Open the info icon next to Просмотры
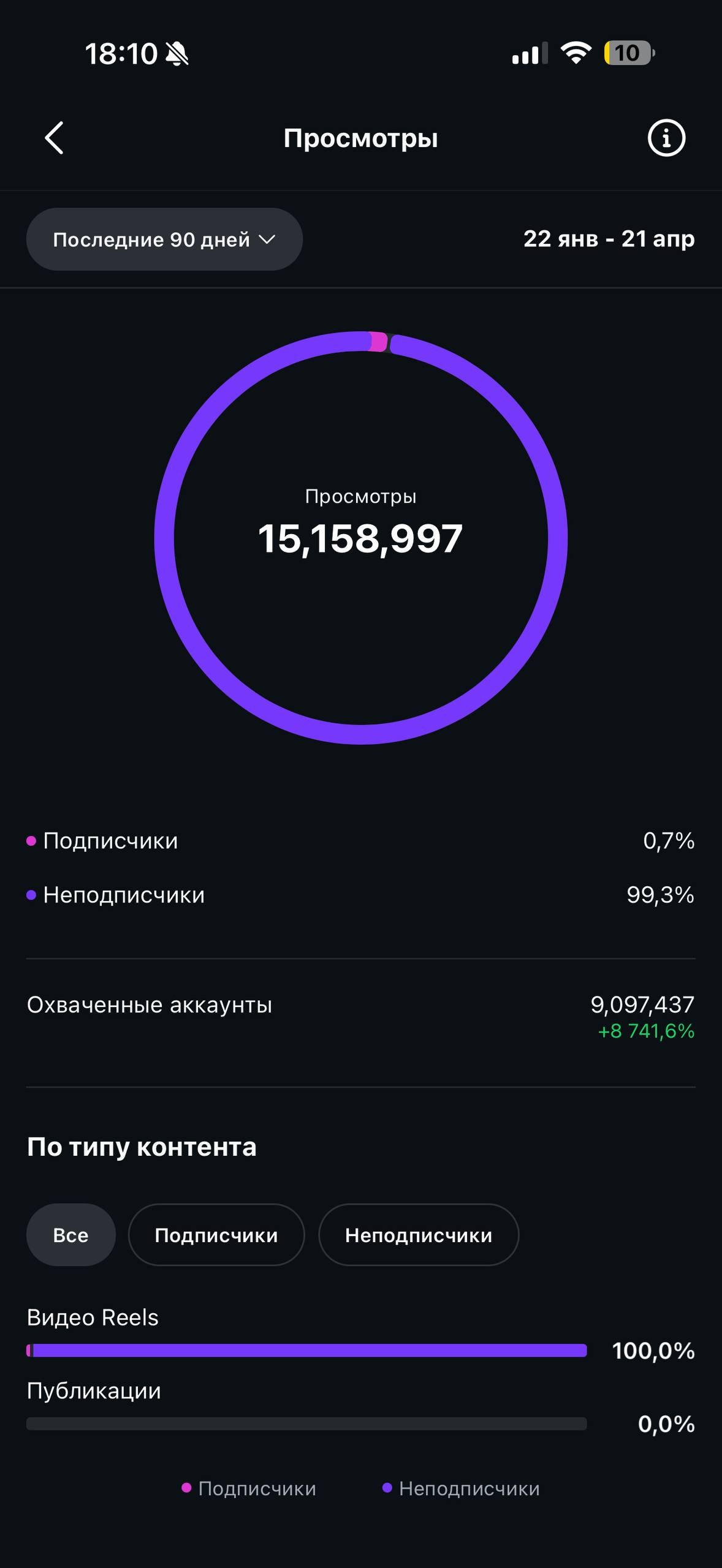722x1568 pixels. [x=666, y=138]
